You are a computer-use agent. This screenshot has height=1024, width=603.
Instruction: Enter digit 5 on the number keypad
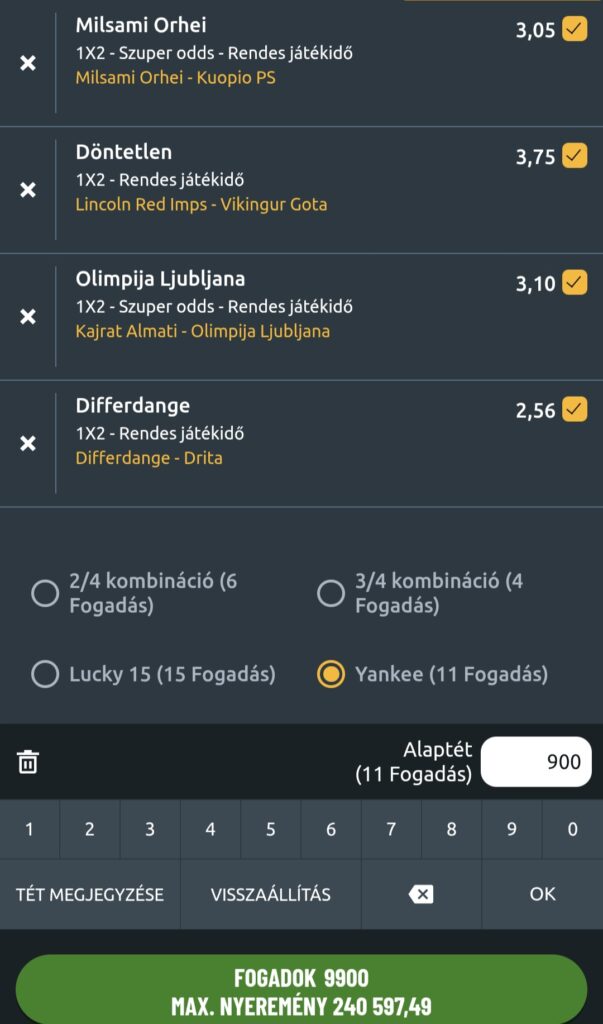coord(271,829)
